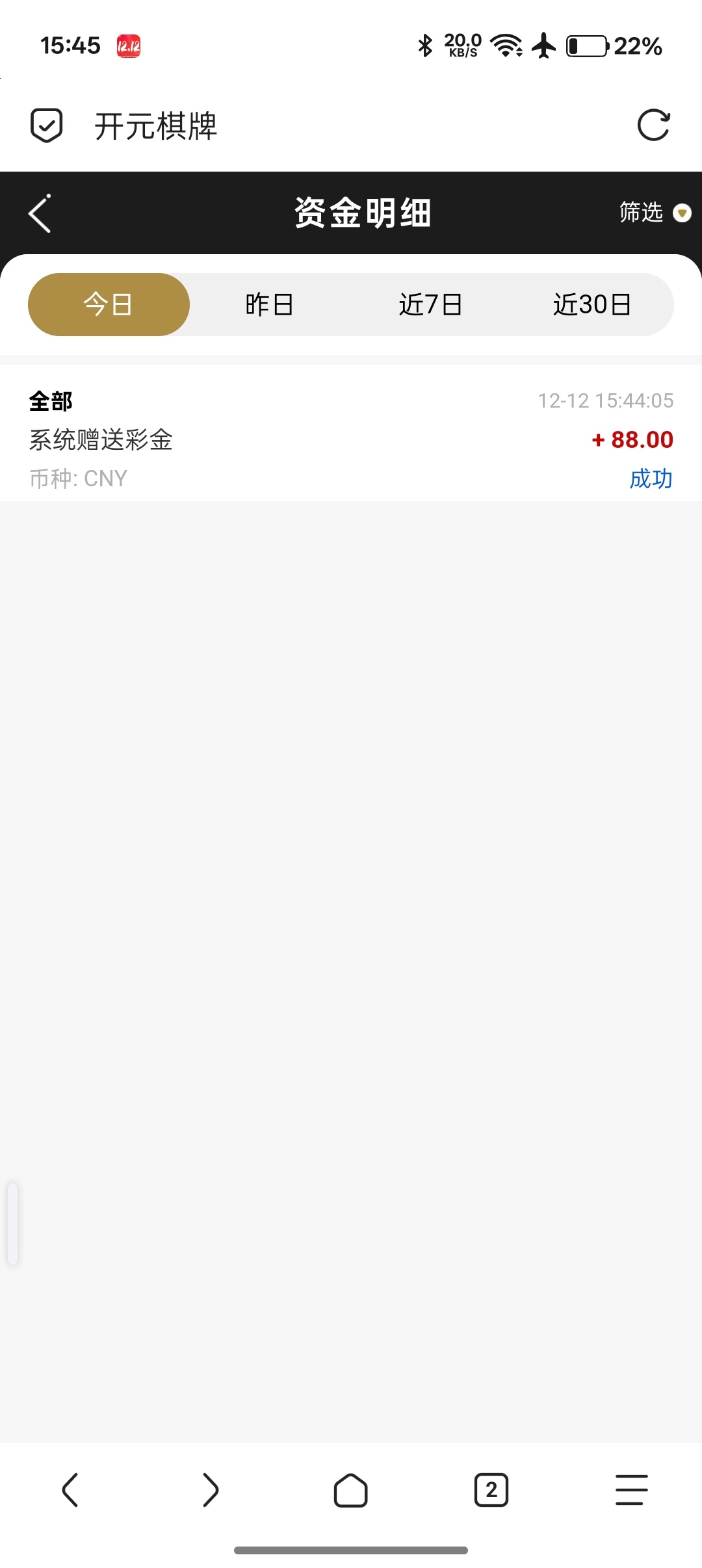The image size is (702, 1568).
Task: Open the site security shield icon
Action: (x=47, y=125)
